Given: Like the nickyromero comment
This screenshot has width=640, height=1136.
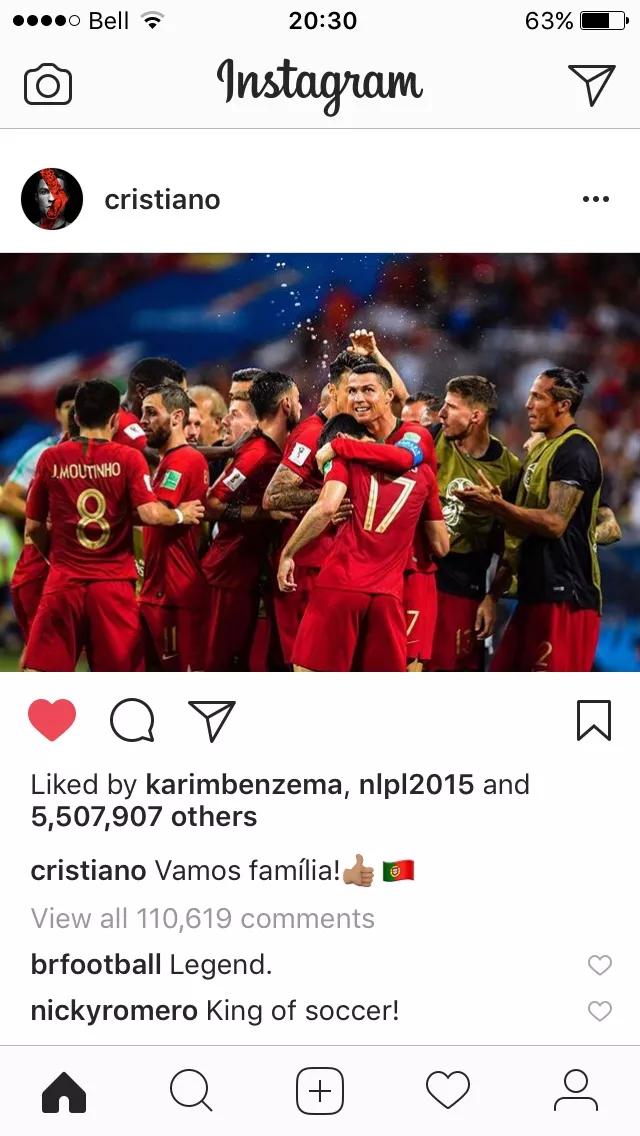Looking at the screenshot, I should coord(599,1011).
